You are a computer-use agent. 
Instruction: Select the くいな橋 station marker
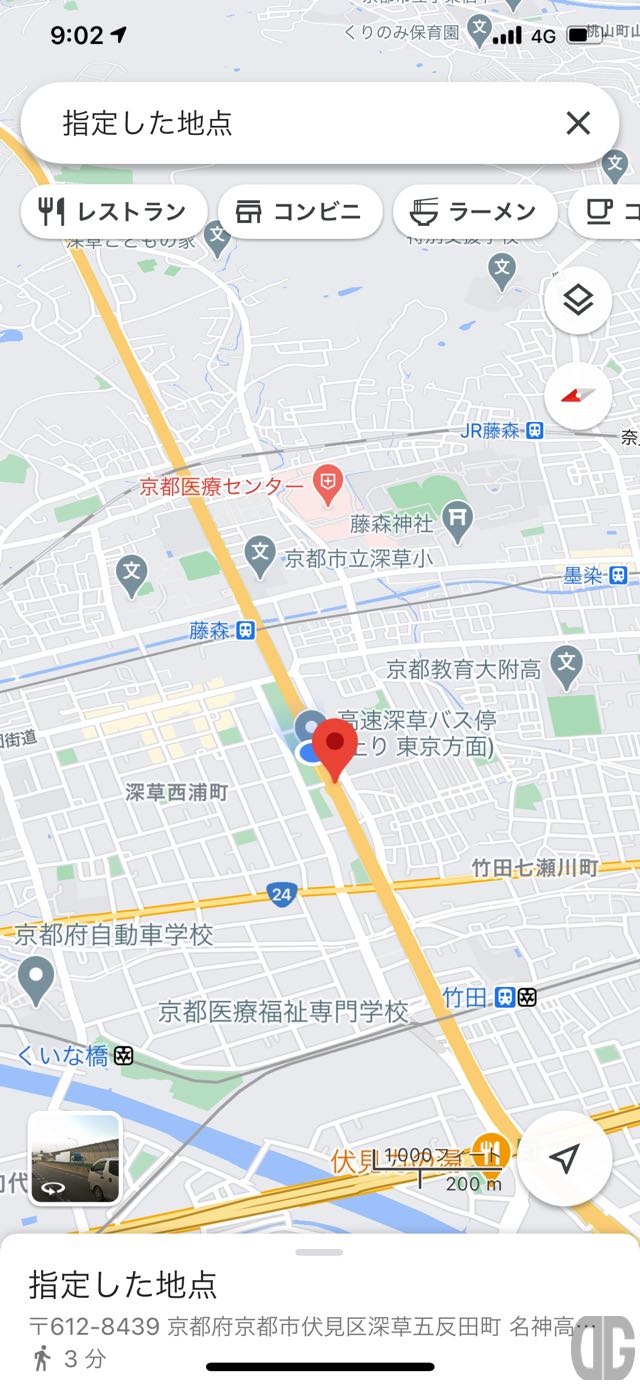pos(124,1056)
